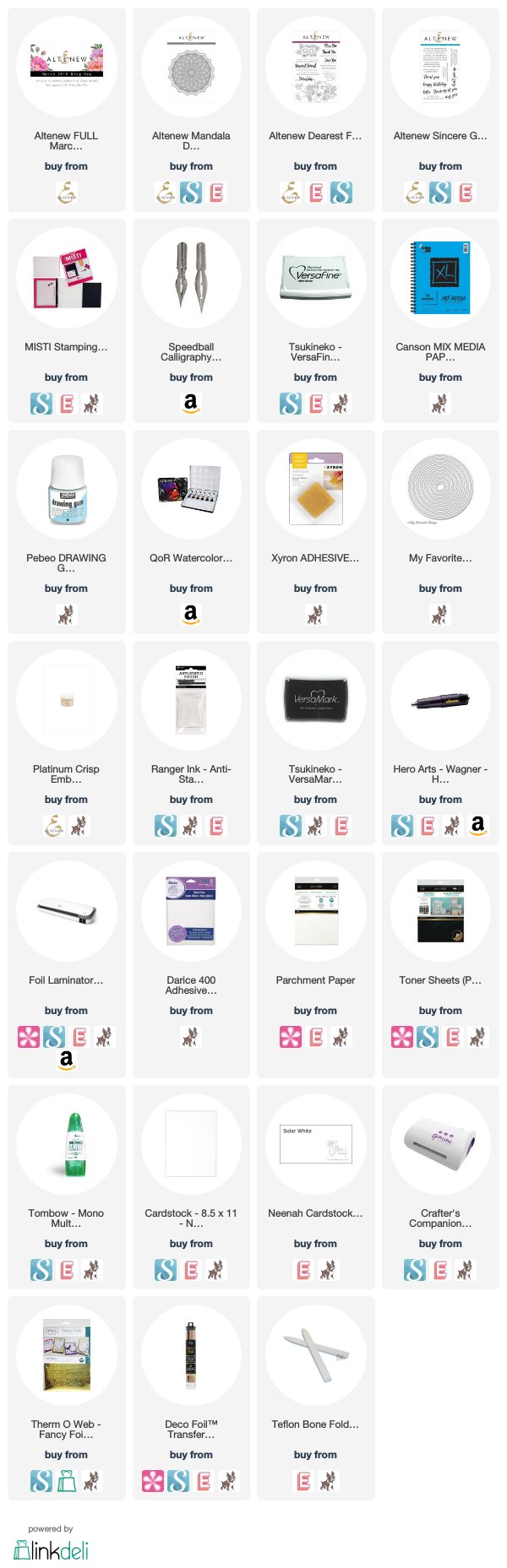Buy Hero Arts Wagner heat tool from Amazon
The image size is (507, 1568).
477,825
